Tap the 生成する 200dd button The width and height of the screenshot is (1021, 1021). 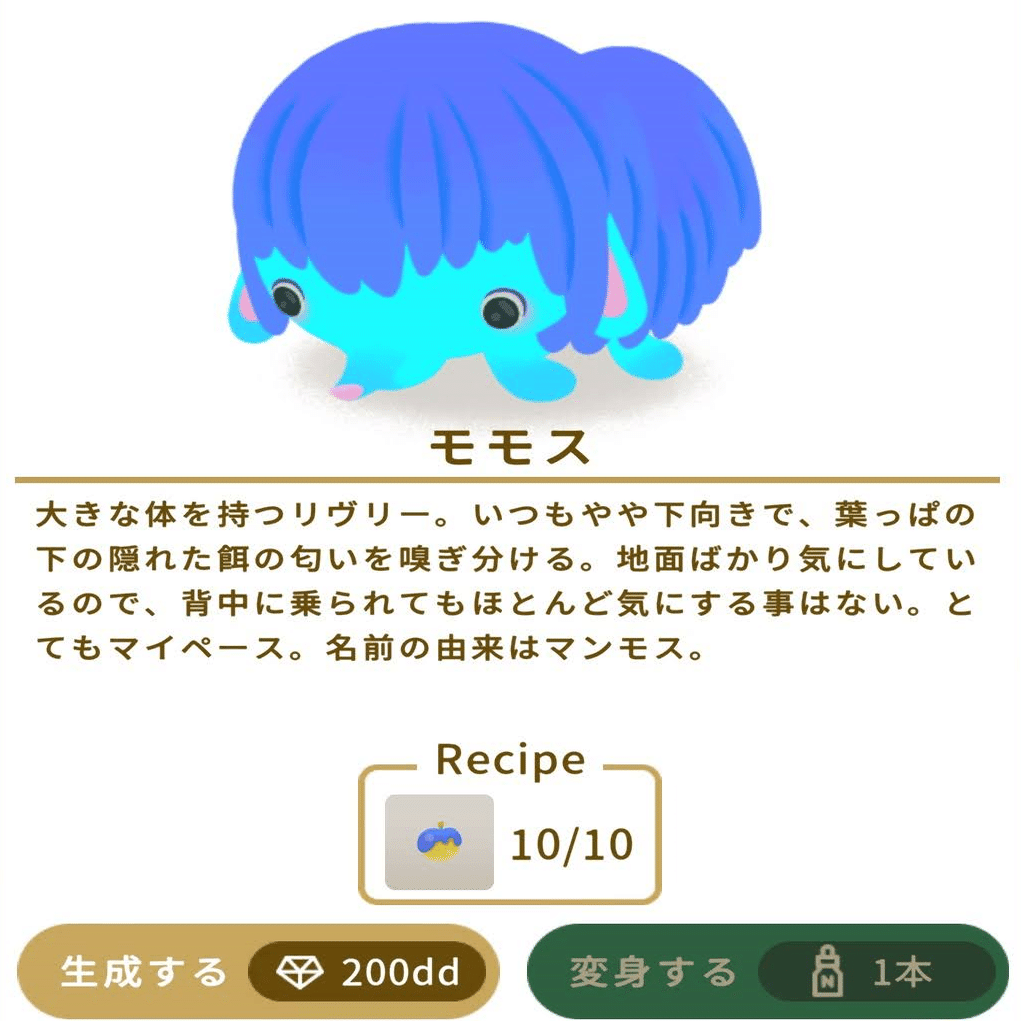click(258, 971)
